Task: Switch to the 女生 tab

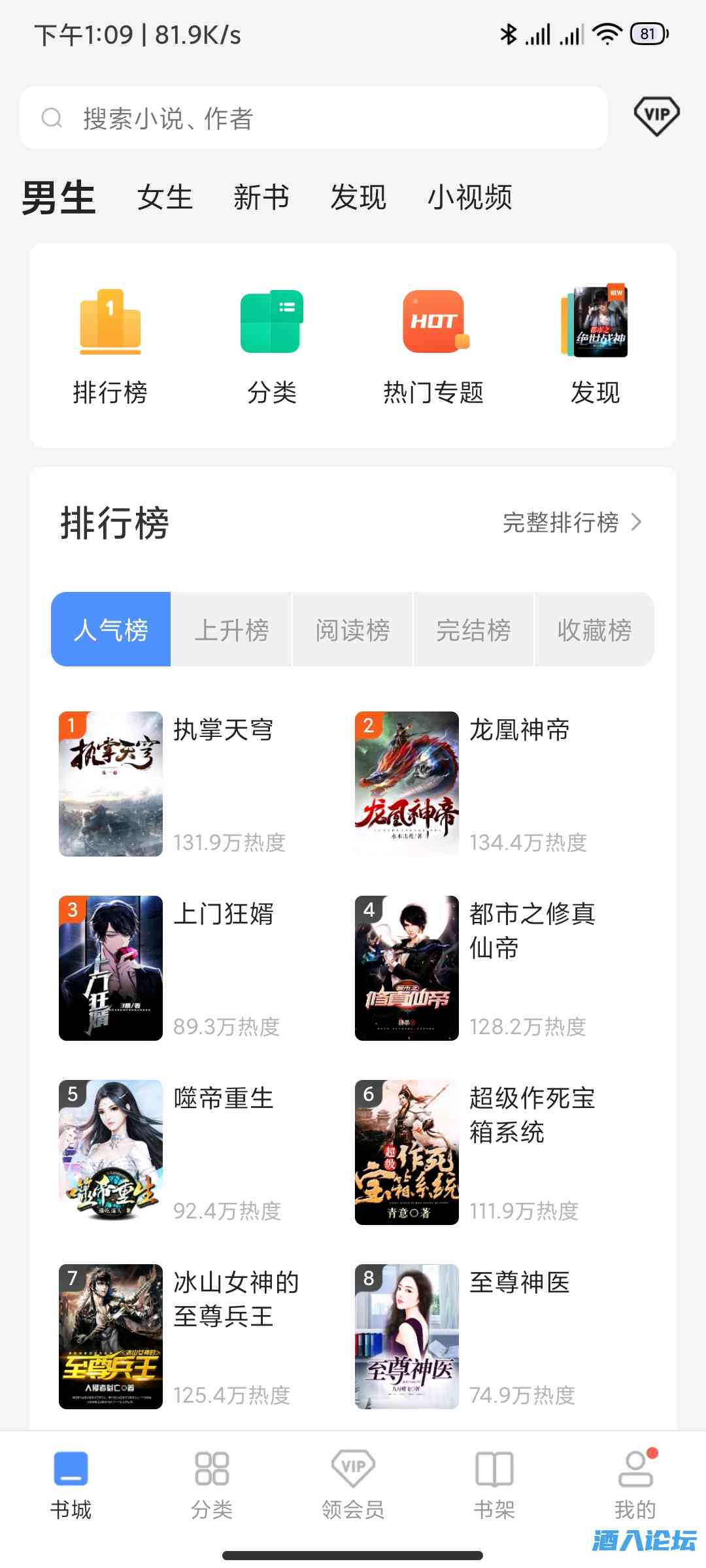Action: (165, 197)
